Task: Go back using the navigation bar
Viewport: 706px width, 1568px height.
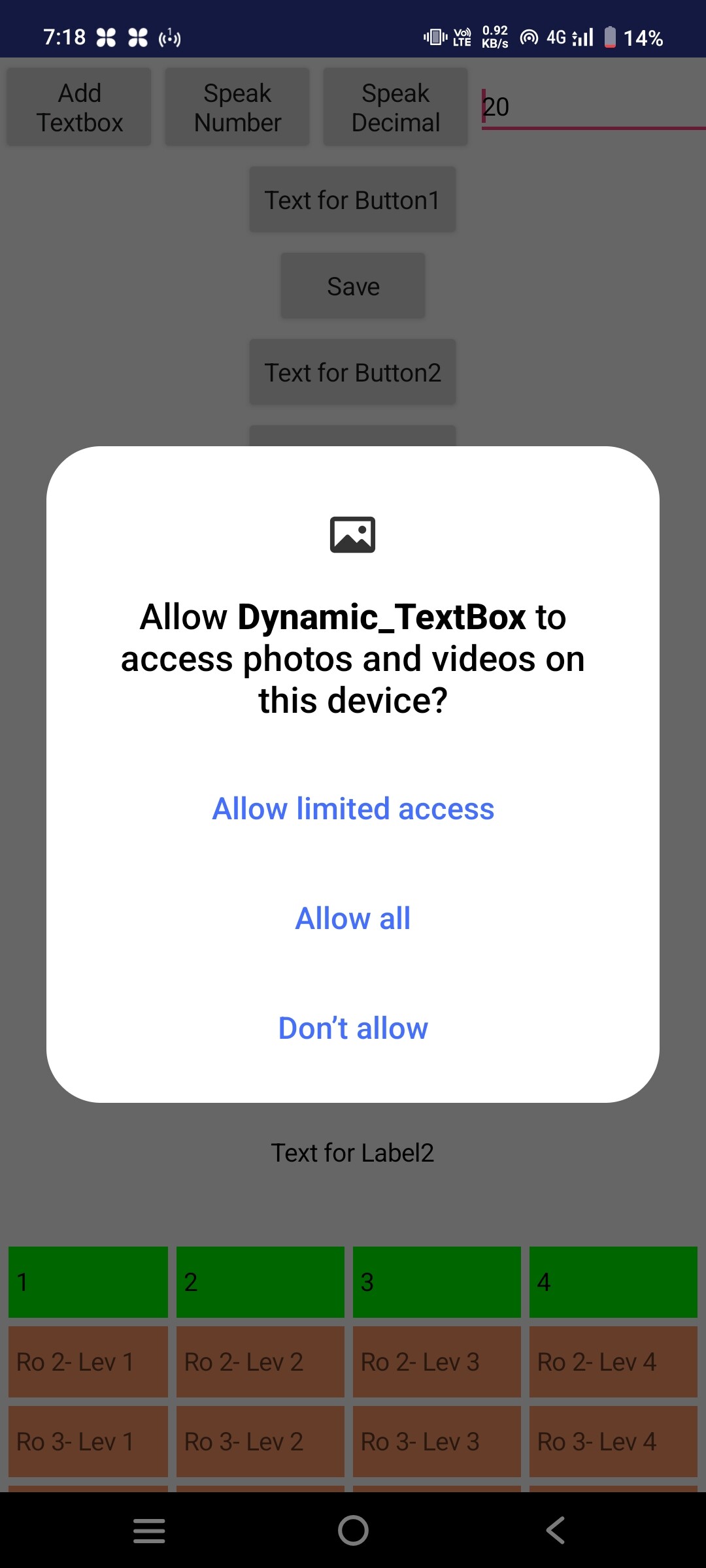Action: point(556,1530)
